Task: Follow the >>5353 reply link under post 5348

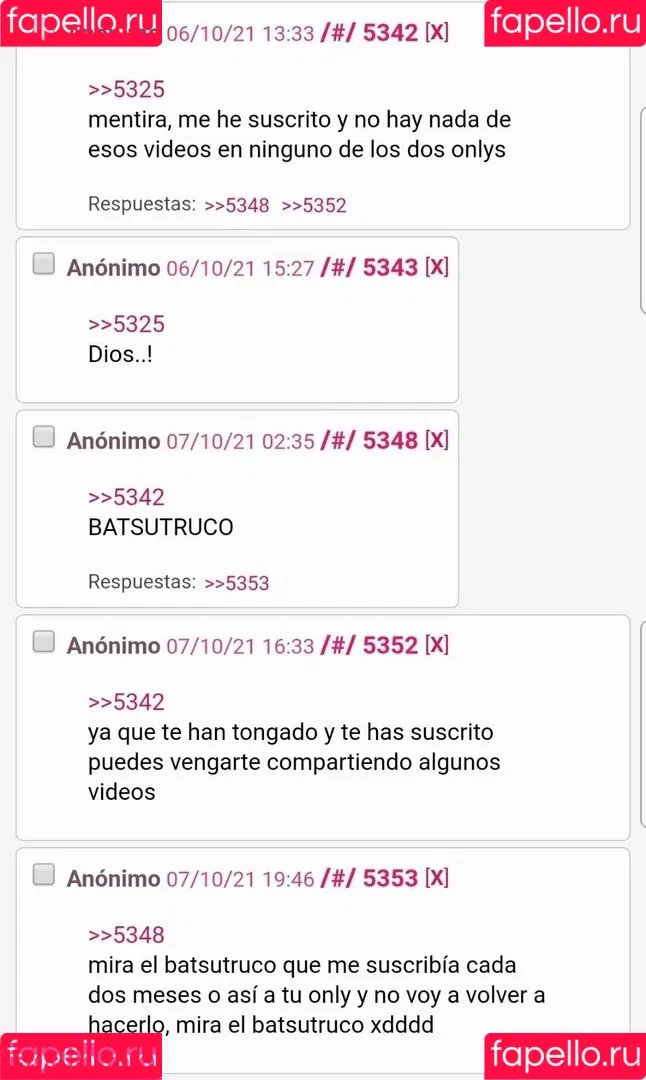Action: tap(237, 583)
